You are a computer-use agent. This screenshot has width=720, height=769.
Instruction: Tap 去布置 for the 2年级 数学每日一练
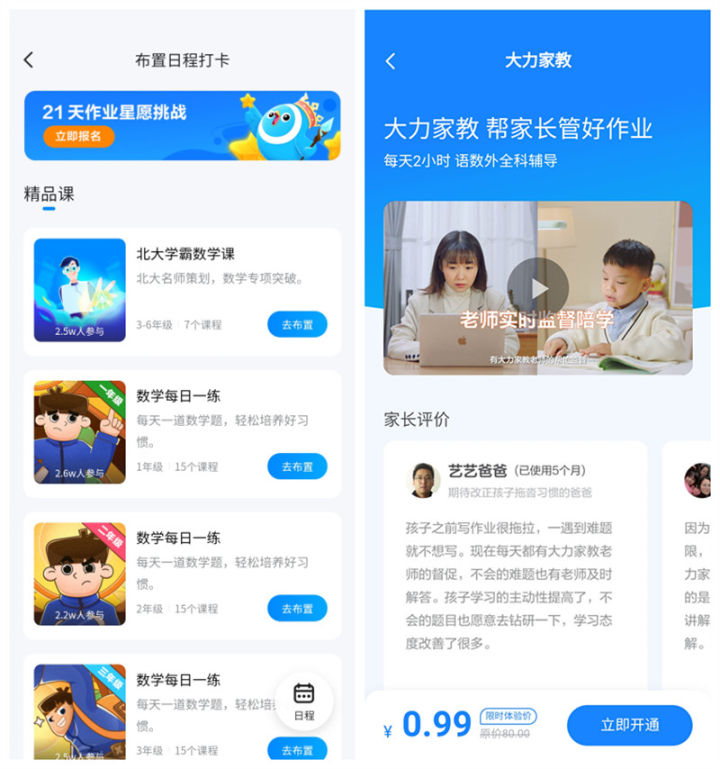297,608
